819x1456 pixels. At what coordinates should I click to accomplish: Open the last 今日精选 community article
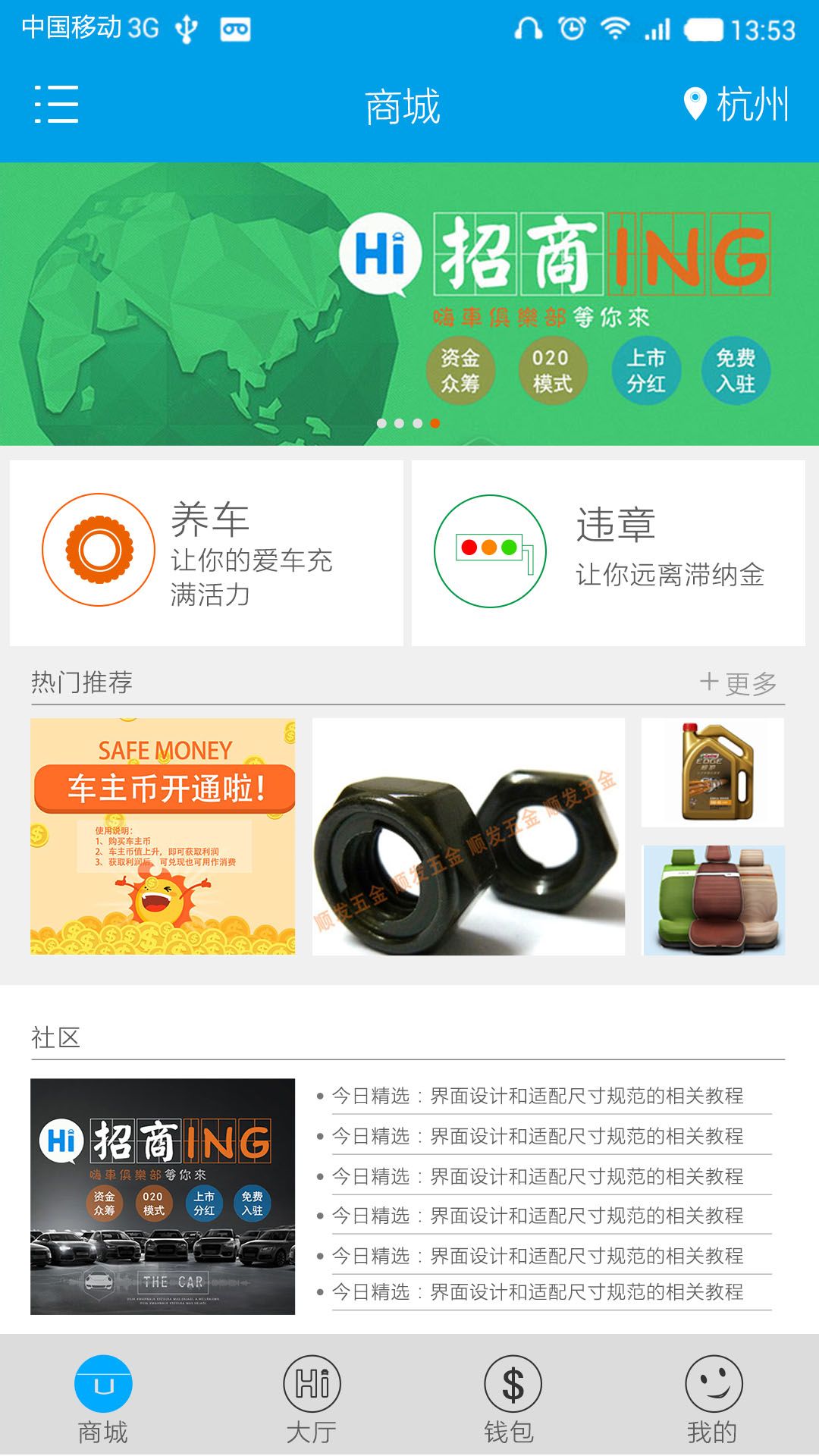click(537, 1291)
